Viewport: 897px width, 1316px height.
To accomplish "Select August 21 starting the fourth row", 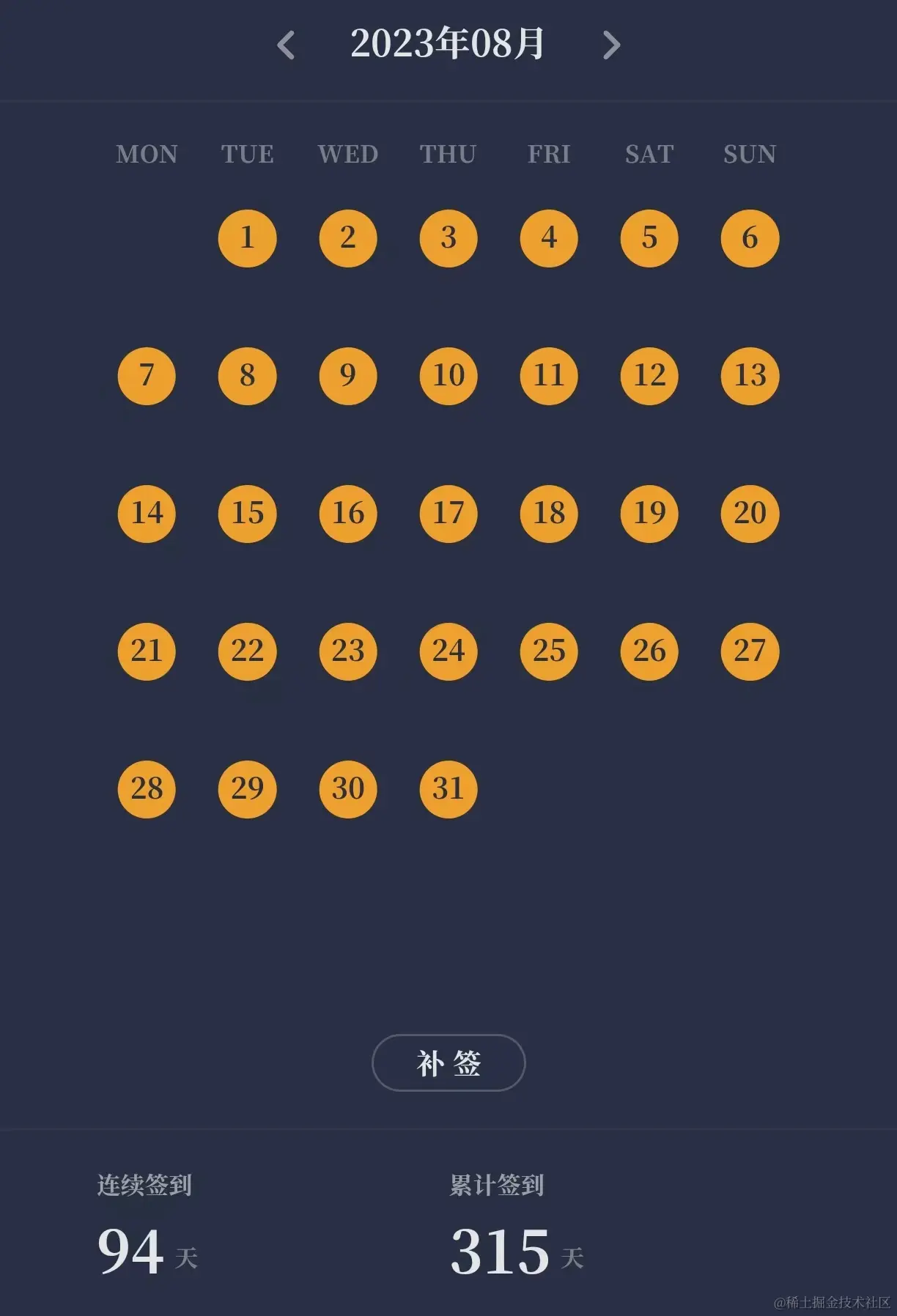I will (x=146, y=651).
